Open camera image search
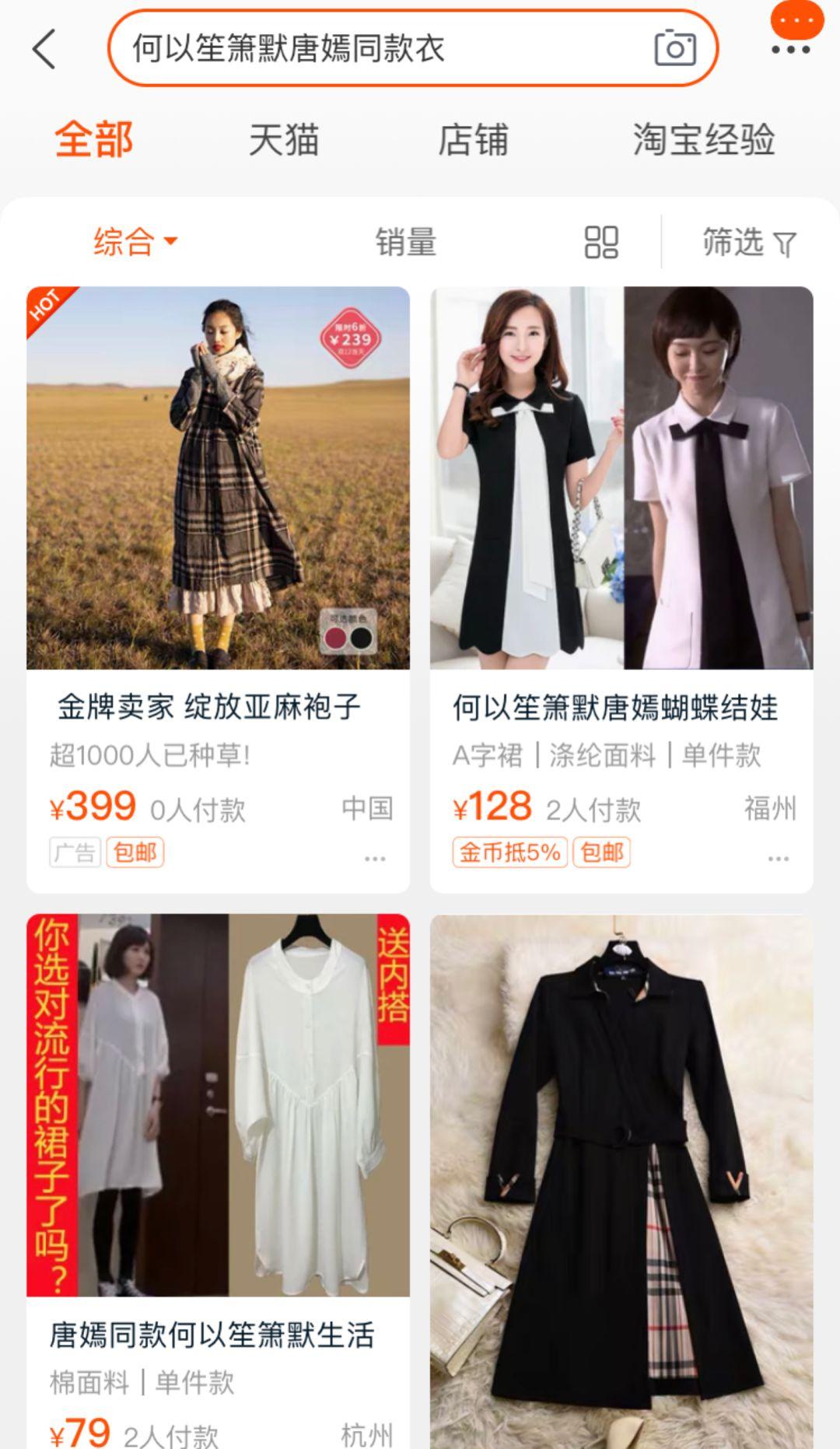This screenshot has height=1449, width=840. pos(674,49)
